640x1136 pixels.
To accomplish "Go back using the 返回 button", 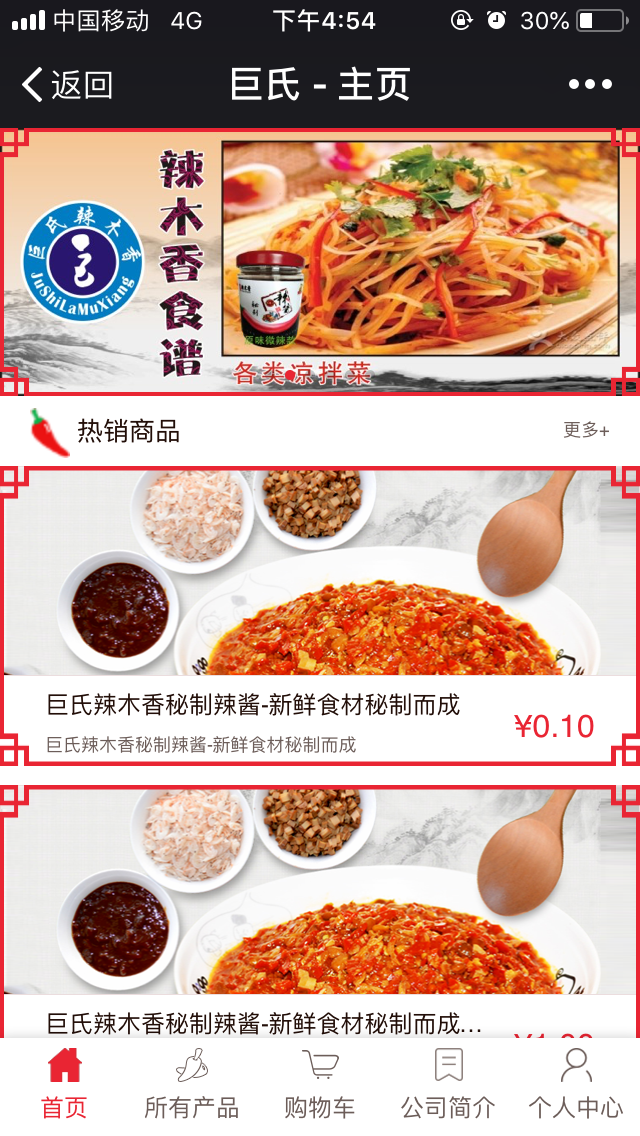I will (x=68, y=85).
